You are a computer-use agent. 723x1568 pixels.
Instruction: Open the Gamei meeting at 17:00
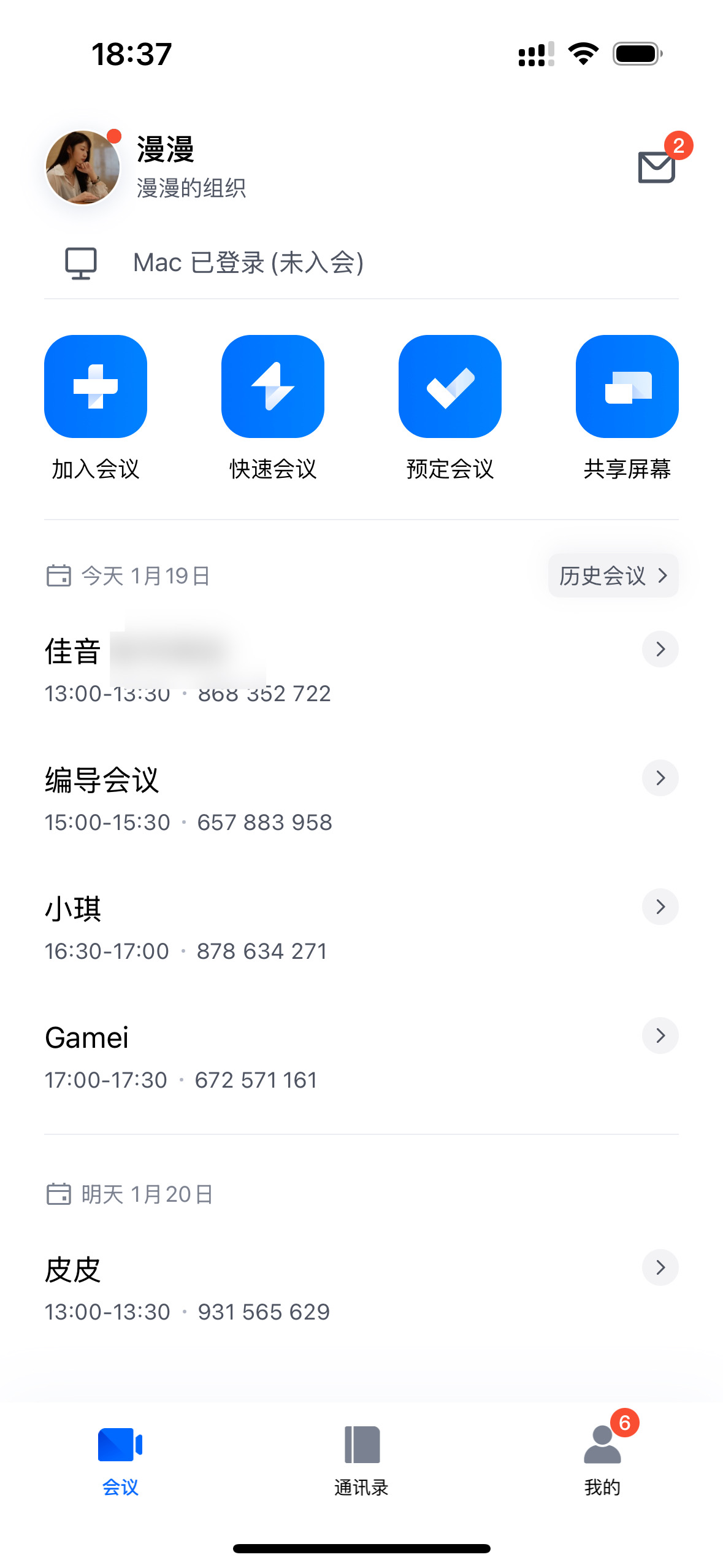(x=361, y=1057)
